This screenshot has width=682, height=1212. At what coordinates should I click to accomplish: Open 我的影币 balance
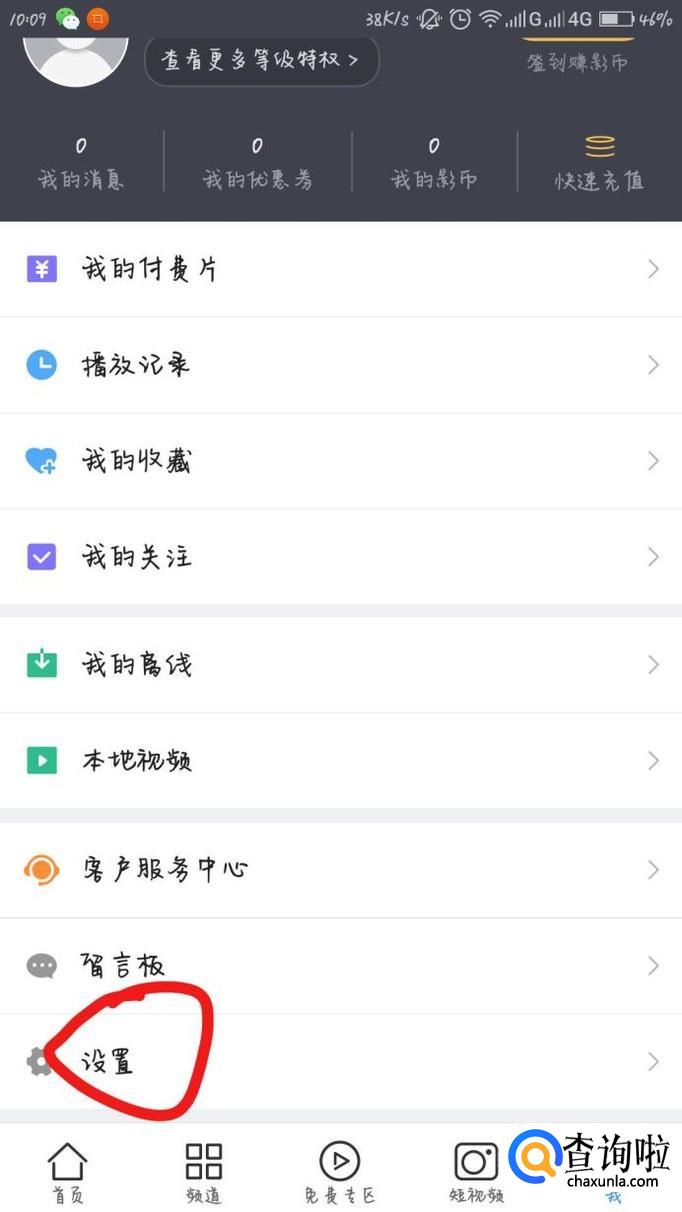[434, 164]
